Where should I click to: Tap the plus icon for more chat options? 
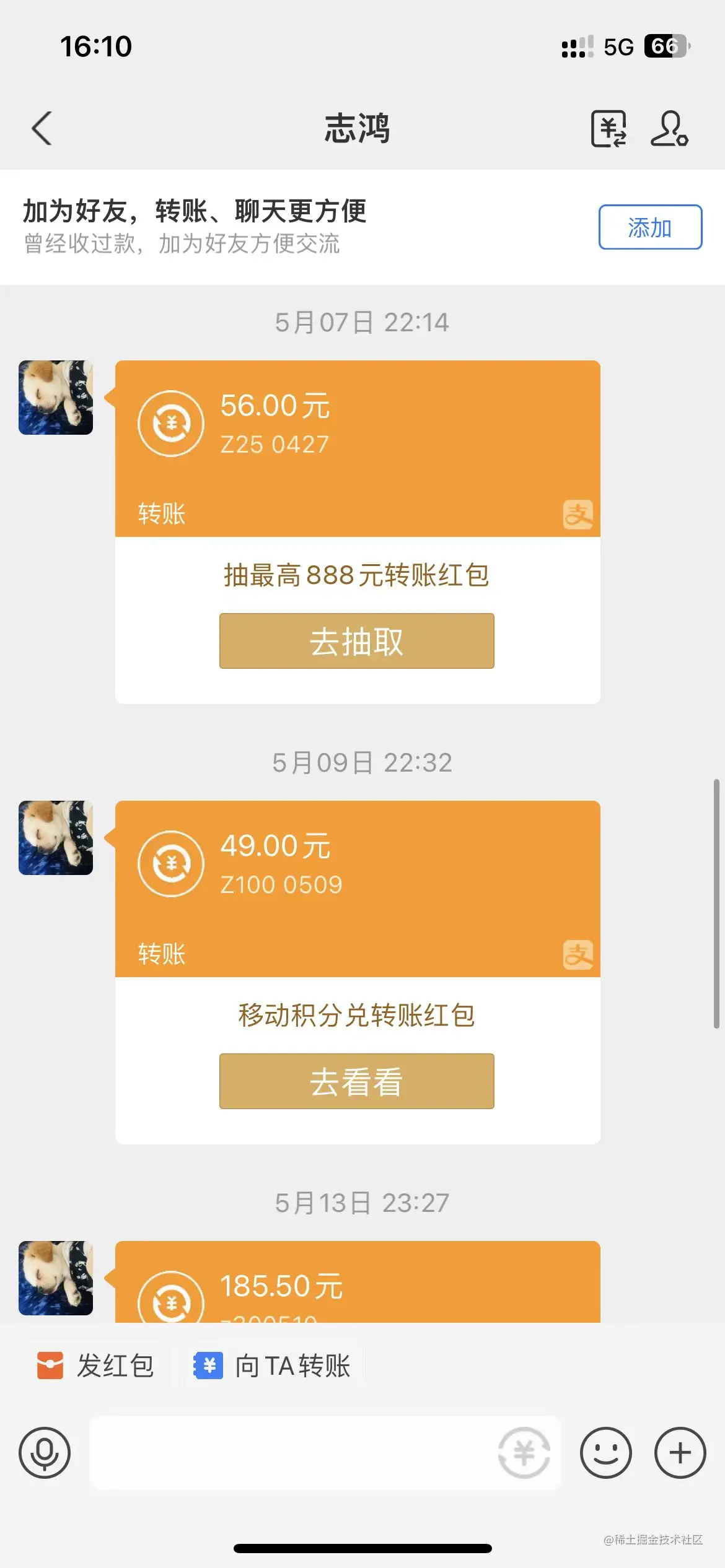(x=679, y=1452)
